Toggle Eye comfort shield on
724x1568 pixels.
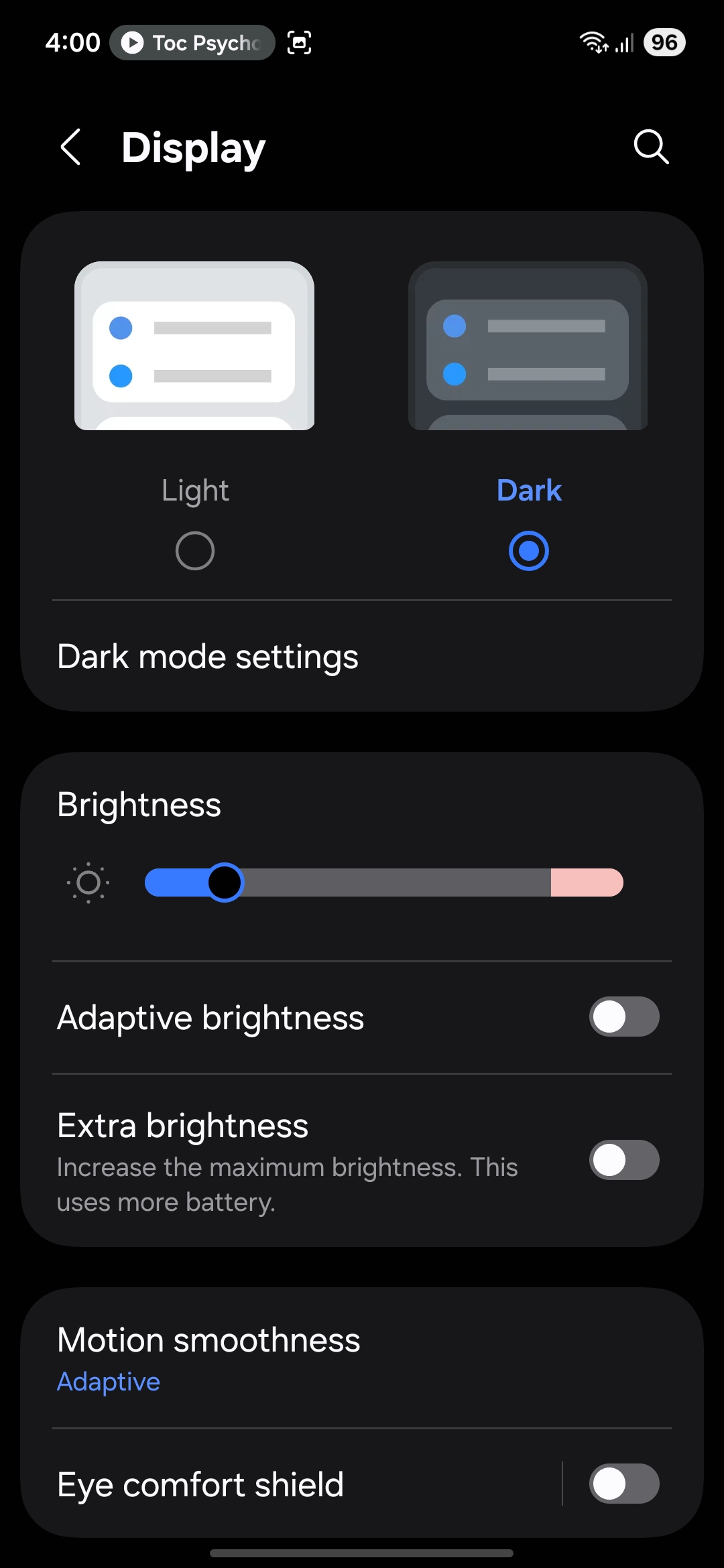point(624,1483)
